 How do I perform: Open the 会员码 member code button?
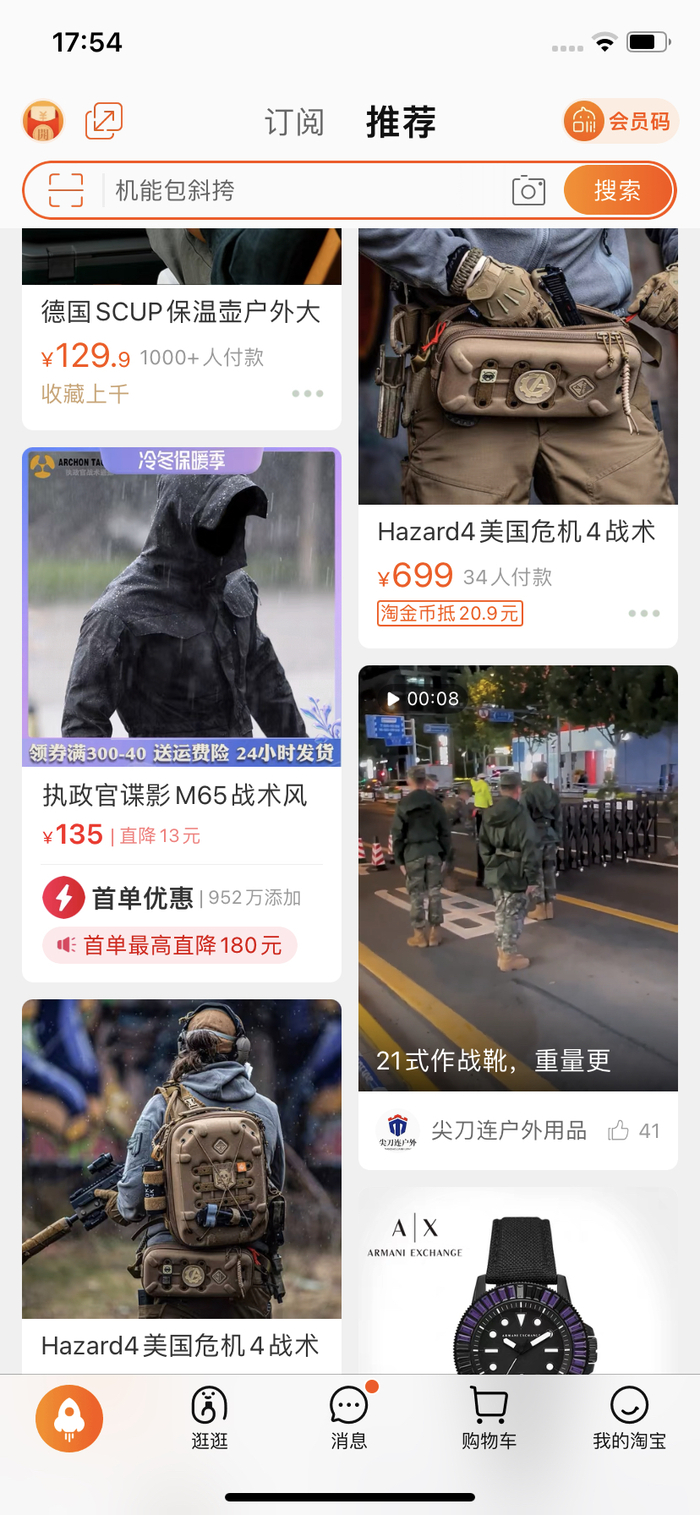(x=621, y=122)
